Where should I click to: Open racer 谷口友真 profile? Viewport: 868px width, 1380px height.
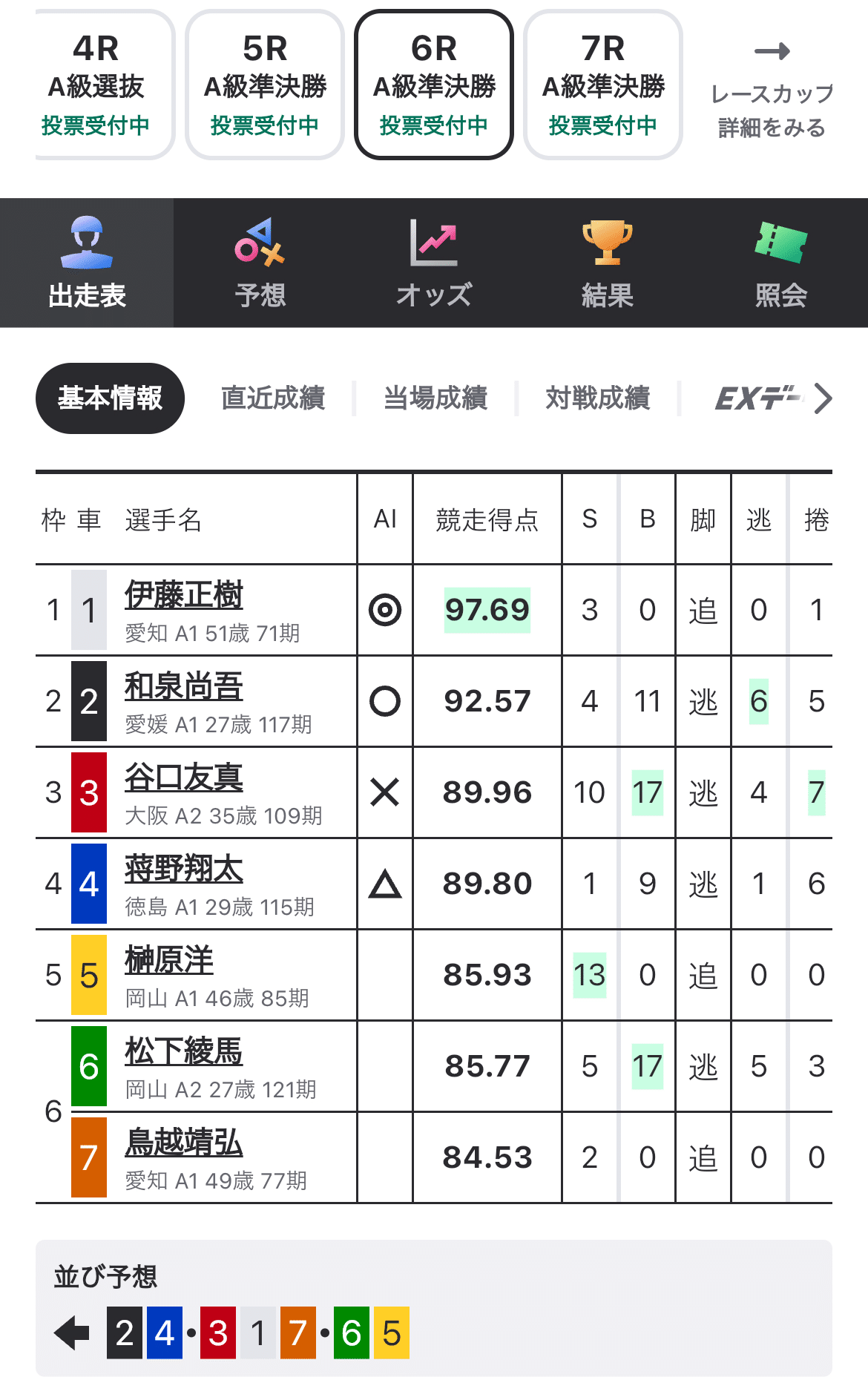(x=183, y=778)
